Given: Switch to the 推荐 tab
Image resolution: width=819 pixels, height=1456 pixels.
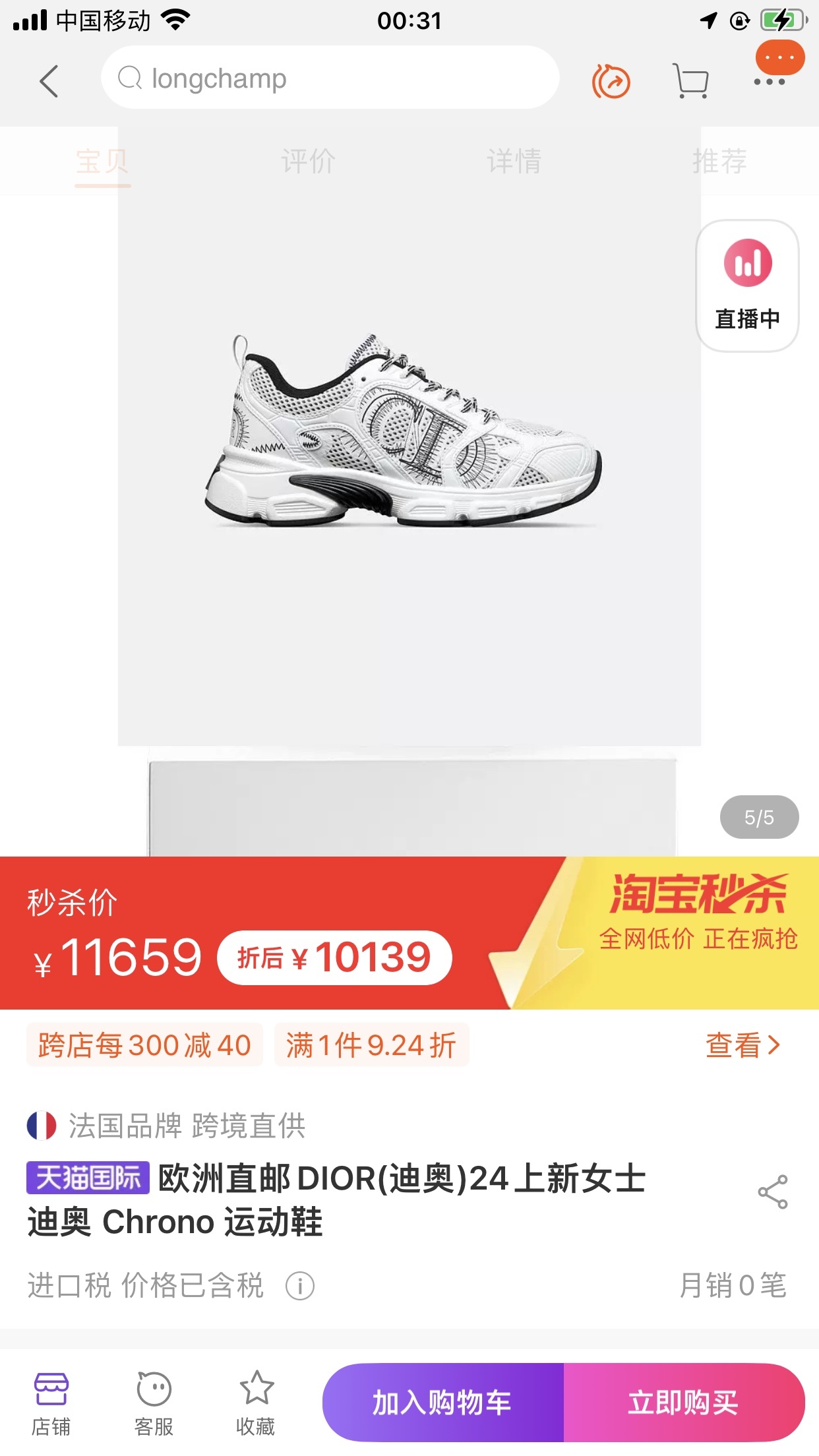Looking at the screenshot, I should 719,160.
